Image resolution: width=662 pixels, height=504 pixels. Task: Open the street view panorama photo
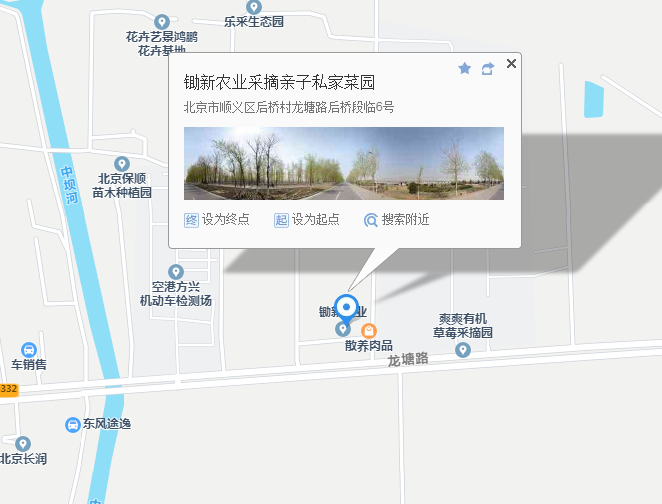coord(343,163)
